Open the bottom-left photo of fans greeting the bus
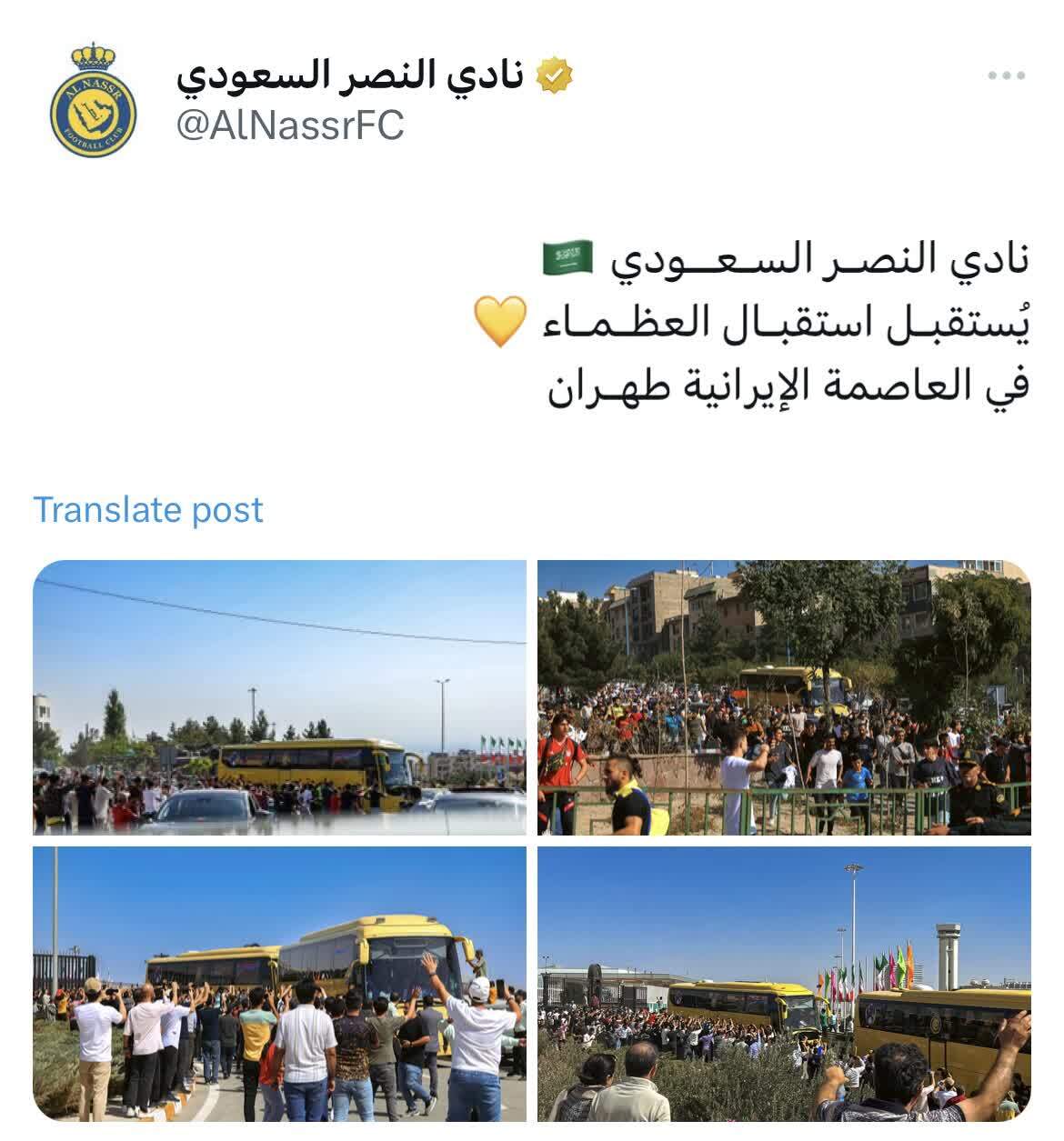 [x=277, y=986]
